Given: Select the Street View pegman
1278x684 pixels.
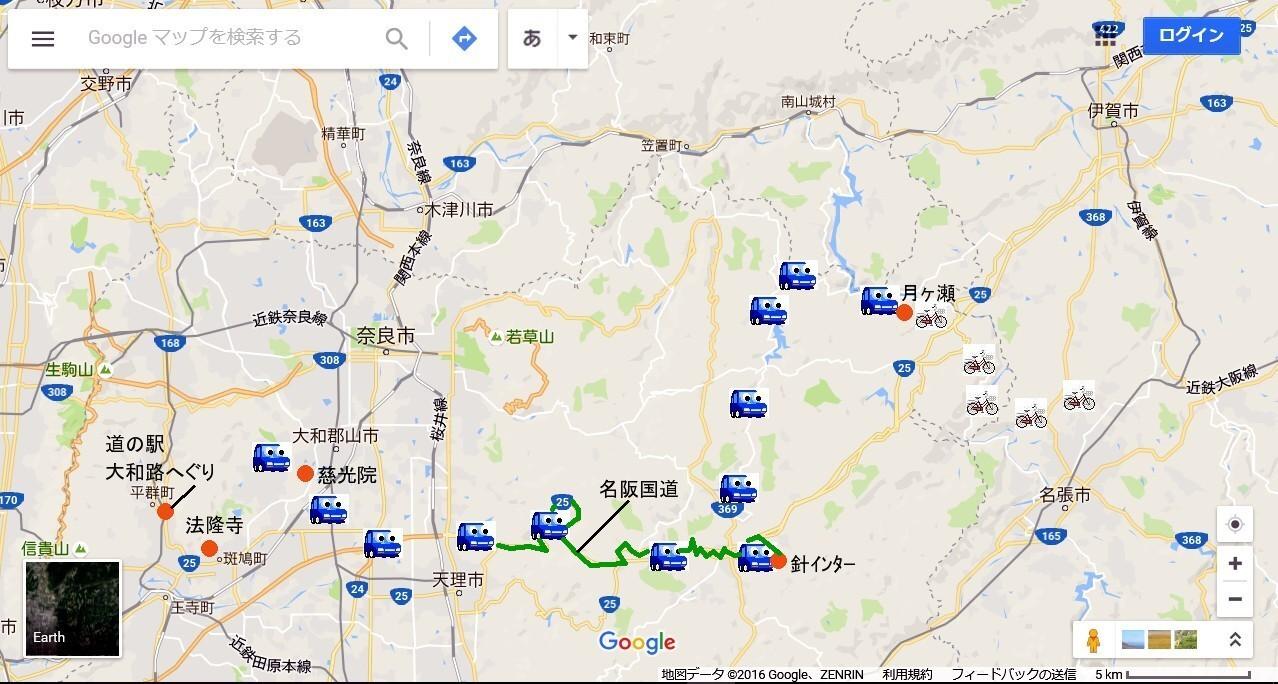Looking at the screenshot, I should 1094,640.
